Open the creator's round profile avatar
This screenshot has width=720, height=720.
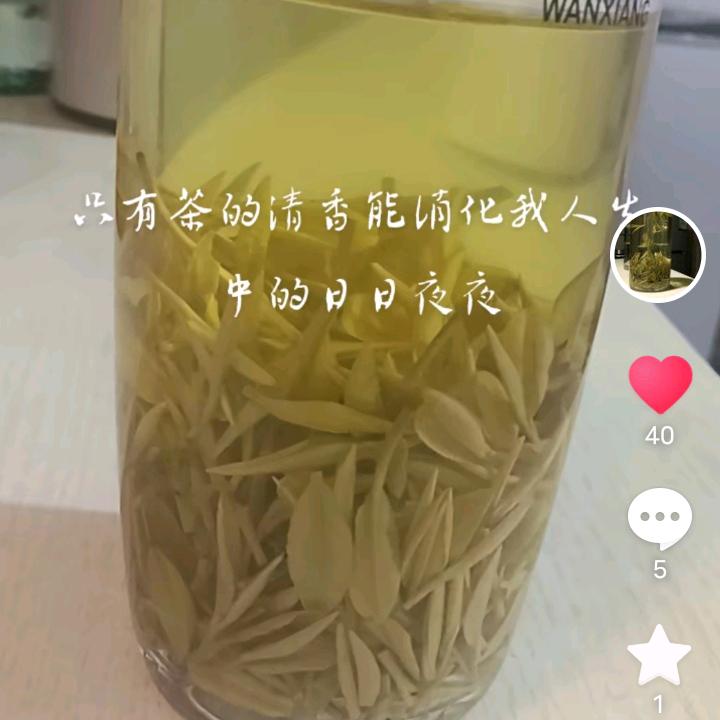tap(658, 254)
